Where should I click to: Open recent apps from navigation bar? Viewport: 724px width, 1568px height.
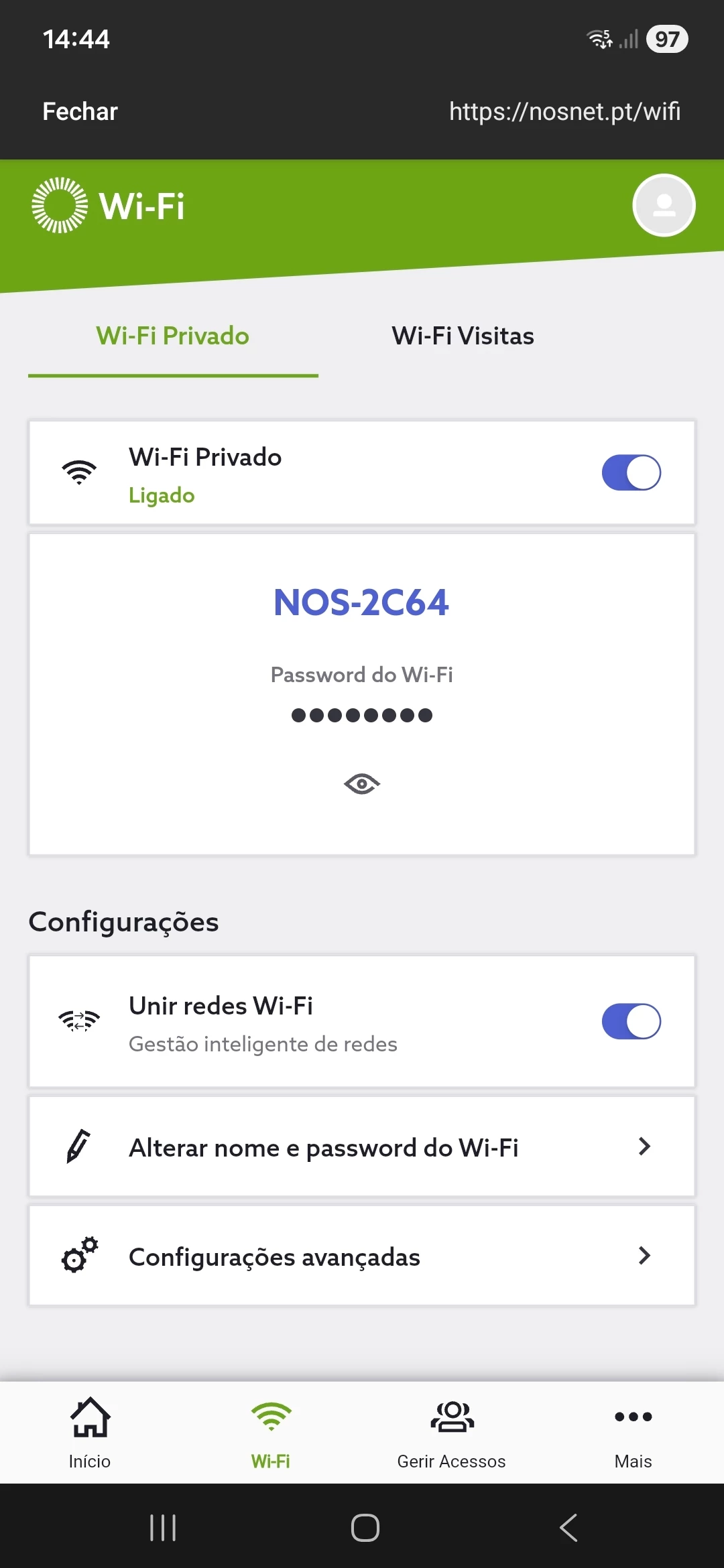coord(163,1528)
